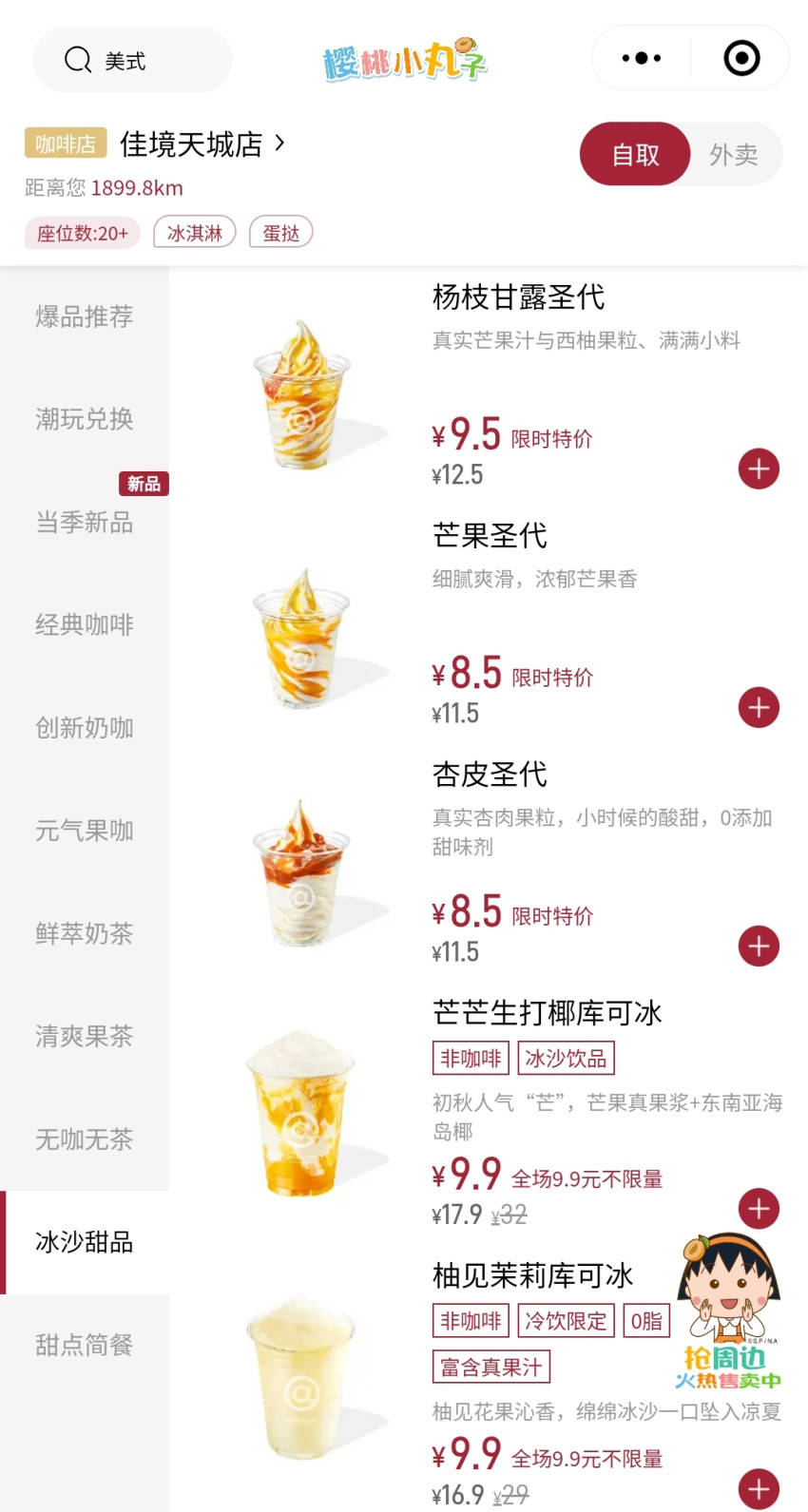Change store from 佳境天城店
This screenshot has width=808, height=1512.
[x=202, y=144]
